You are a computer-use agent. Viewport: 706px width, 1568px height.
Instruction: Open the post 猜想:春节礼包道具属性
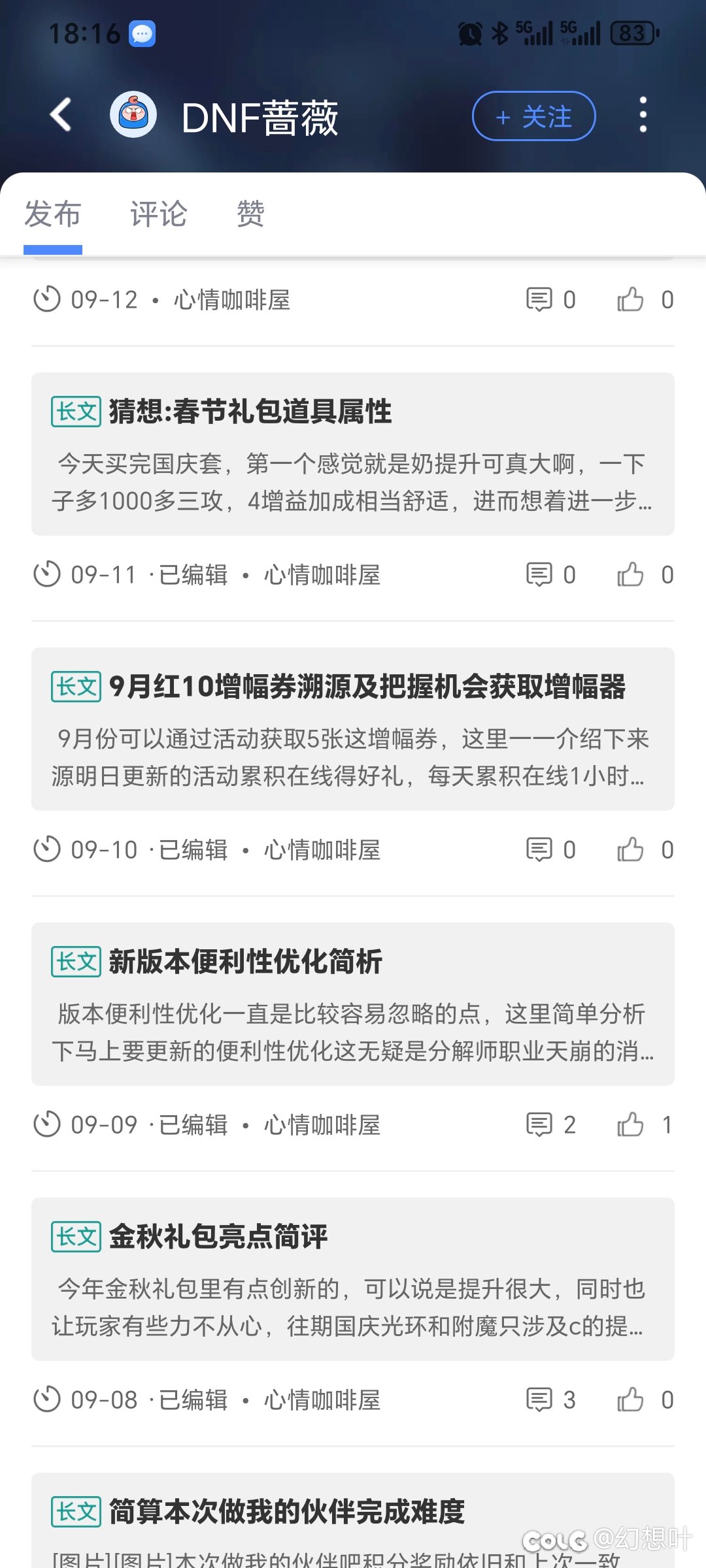(353, 453)
